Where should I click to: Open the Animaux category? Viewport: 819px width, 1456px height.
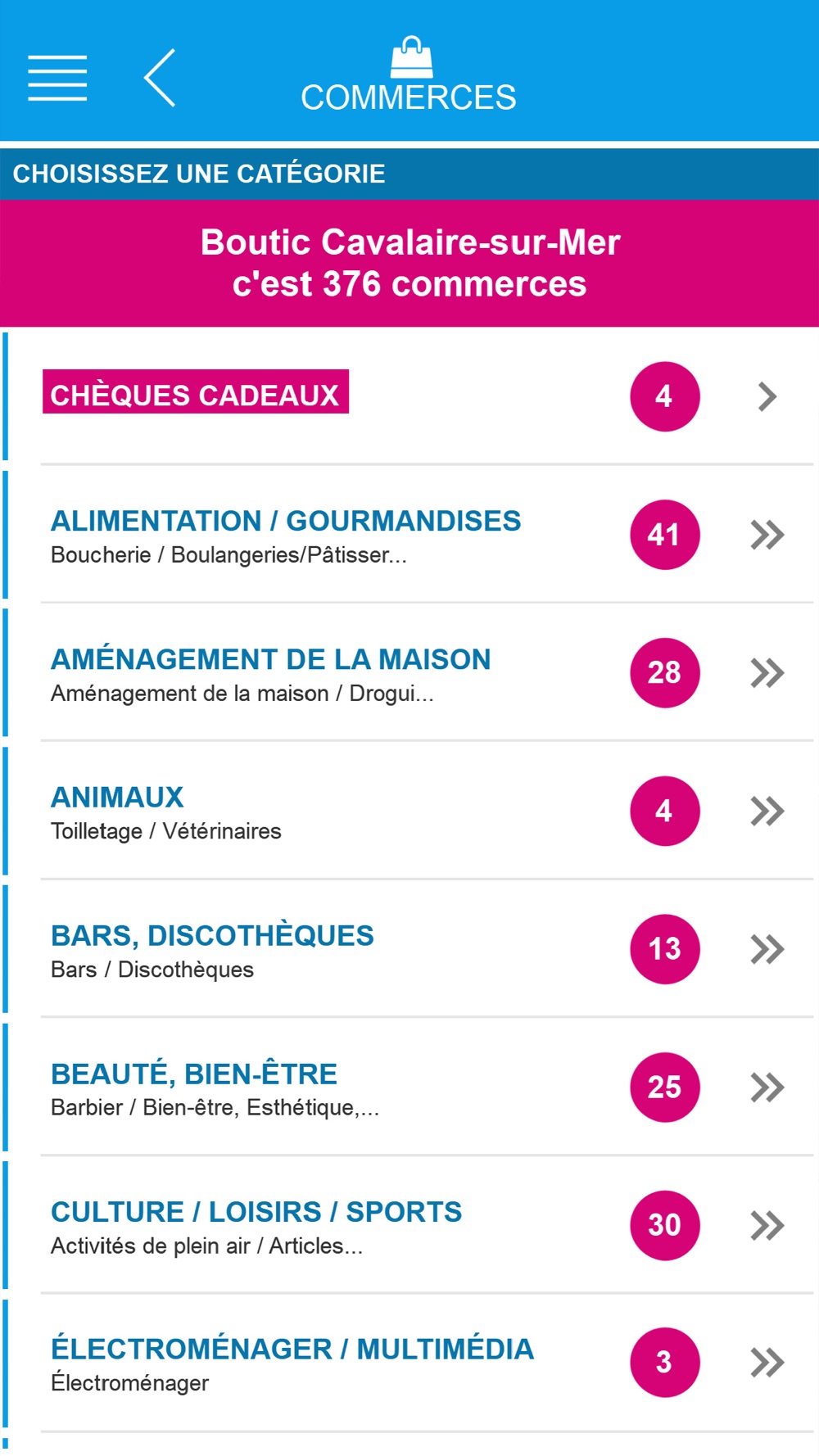tap(409, 811)
